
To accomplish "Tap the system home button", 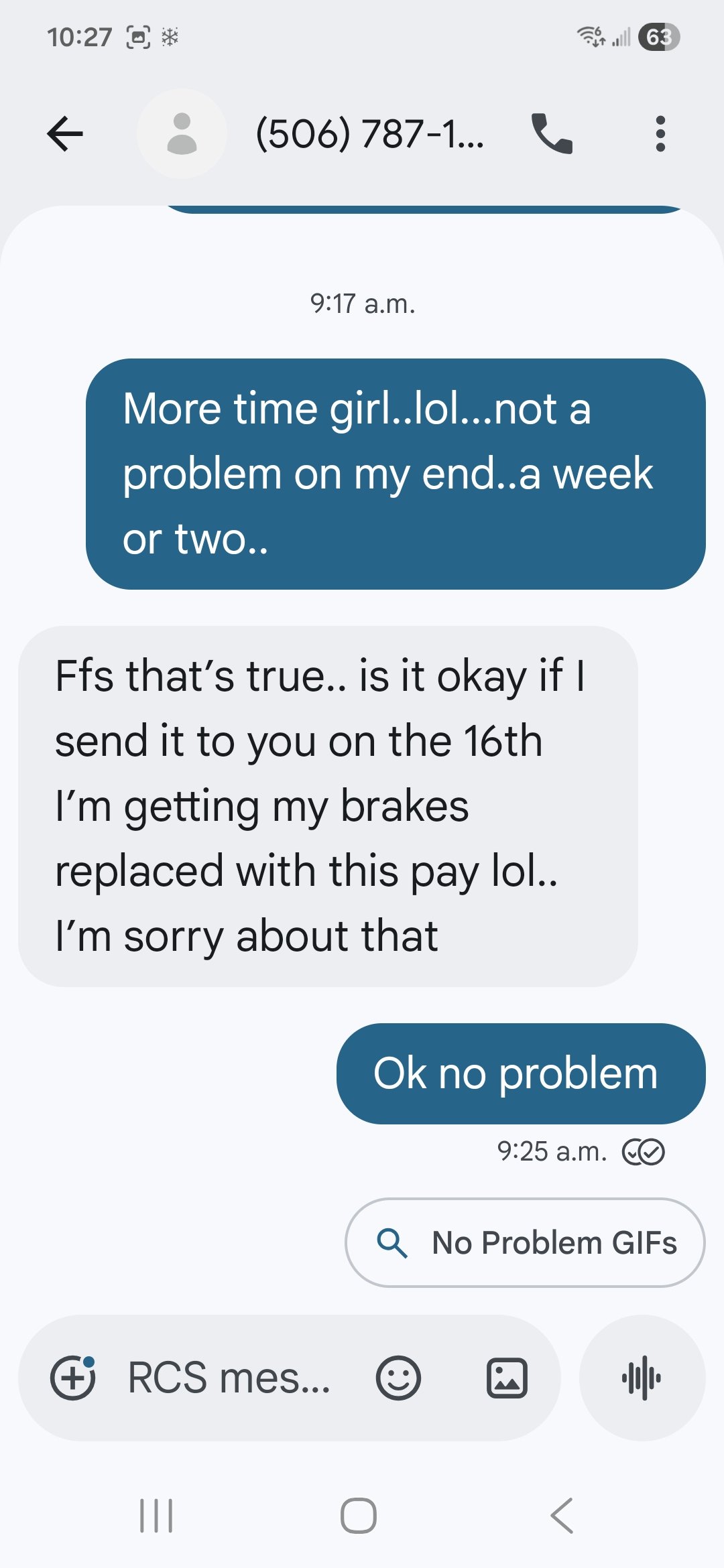I will point(359,1516).
